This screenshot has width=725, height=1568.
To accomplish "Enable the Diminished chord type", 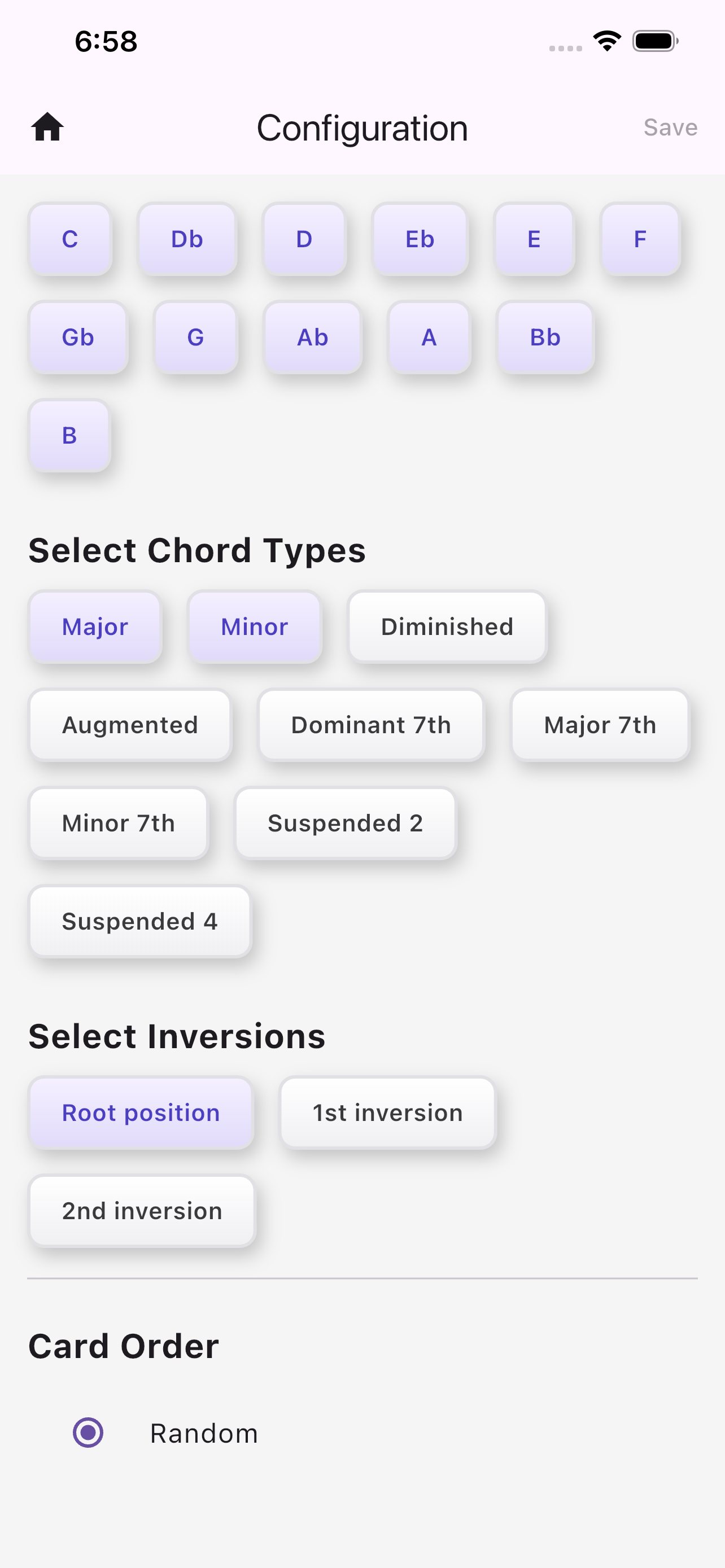I will click(447, 627).
